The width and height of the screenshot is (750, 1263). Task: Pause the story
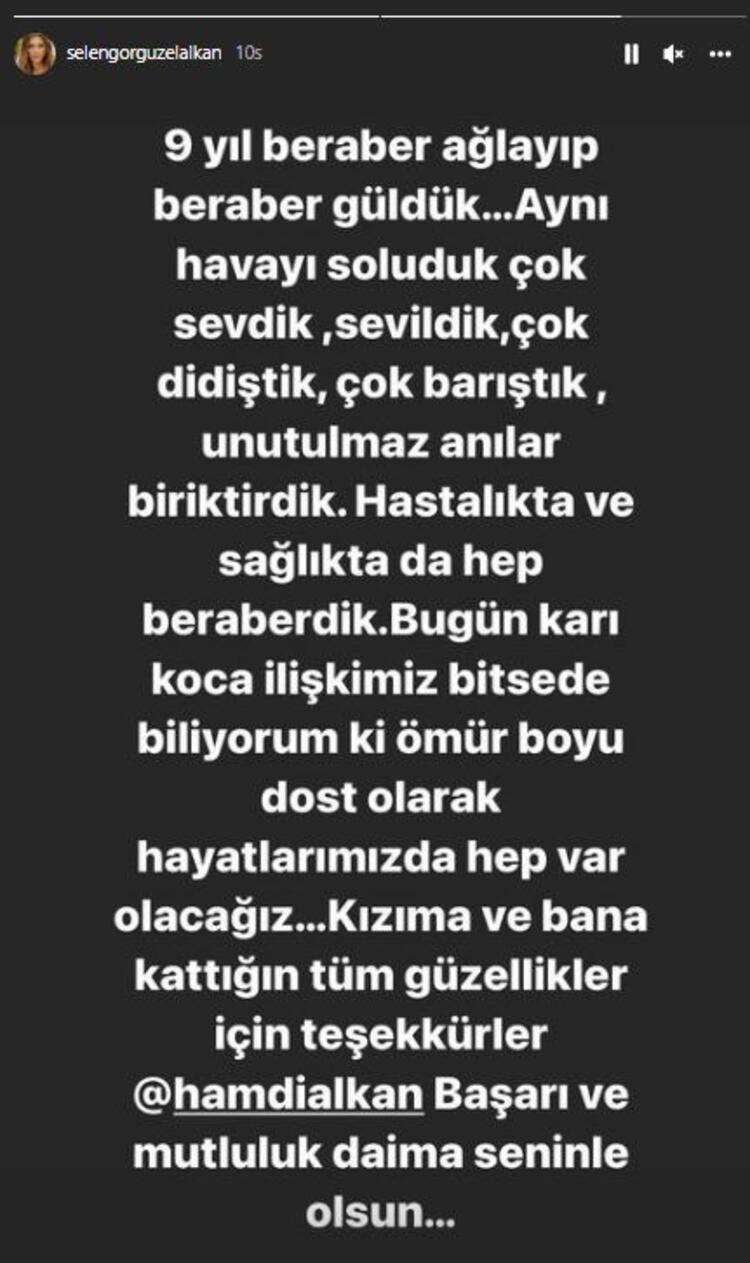(x=631, y=55)
